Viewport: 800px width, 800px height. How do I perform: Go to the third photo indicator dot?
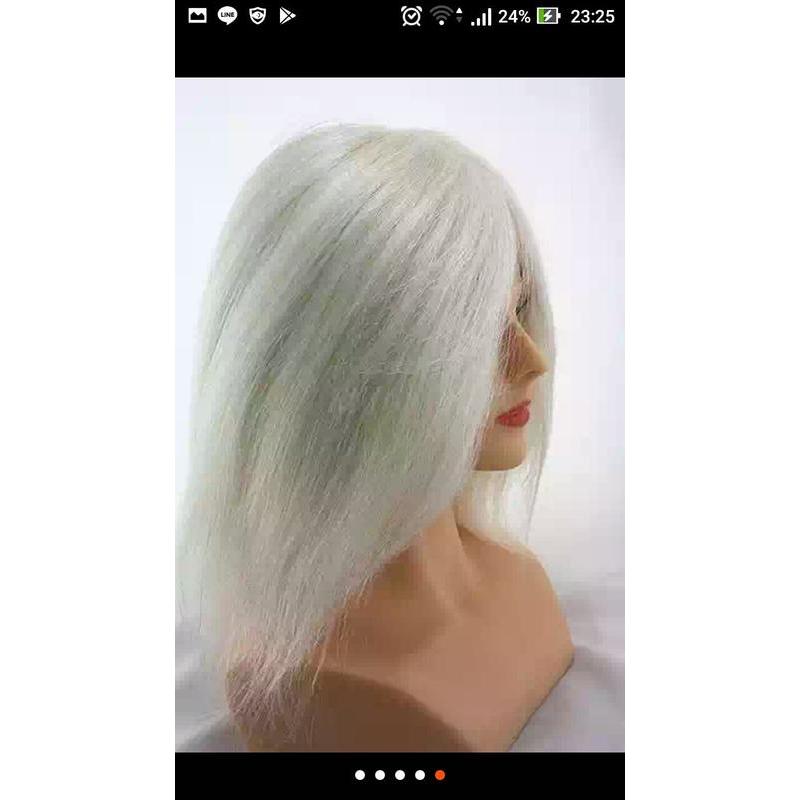point(400,775)
